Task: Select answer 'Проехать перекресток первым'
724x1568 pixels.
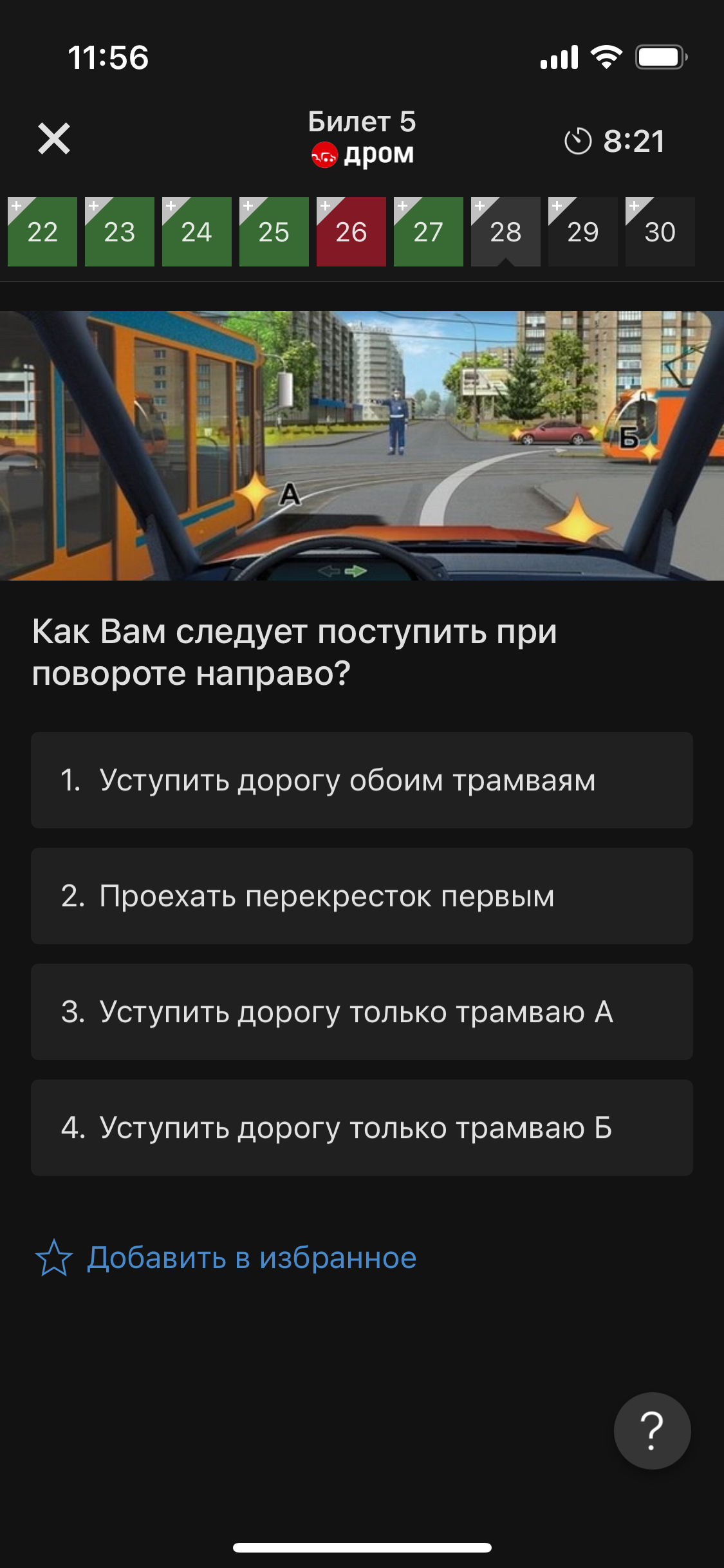Action: [x=362, y=896]
